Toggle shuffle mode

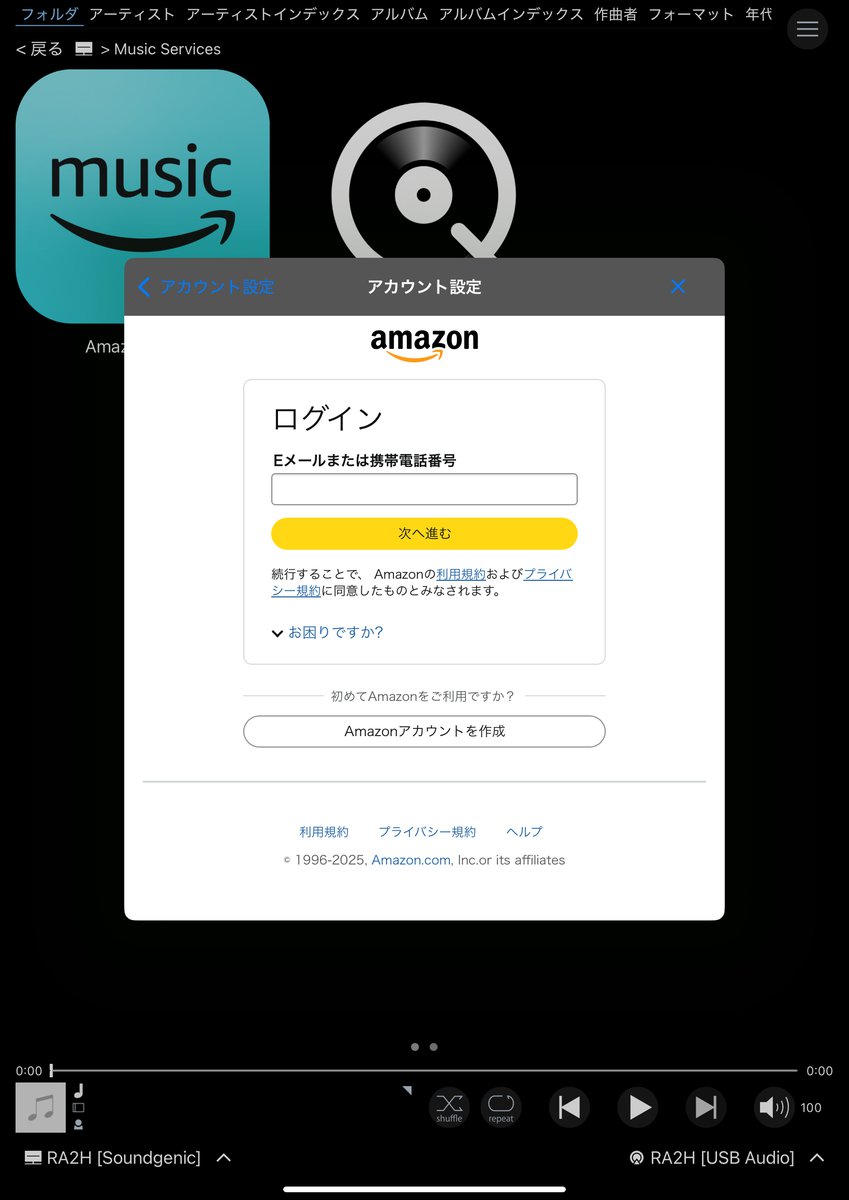click(x=449, y=1107)
